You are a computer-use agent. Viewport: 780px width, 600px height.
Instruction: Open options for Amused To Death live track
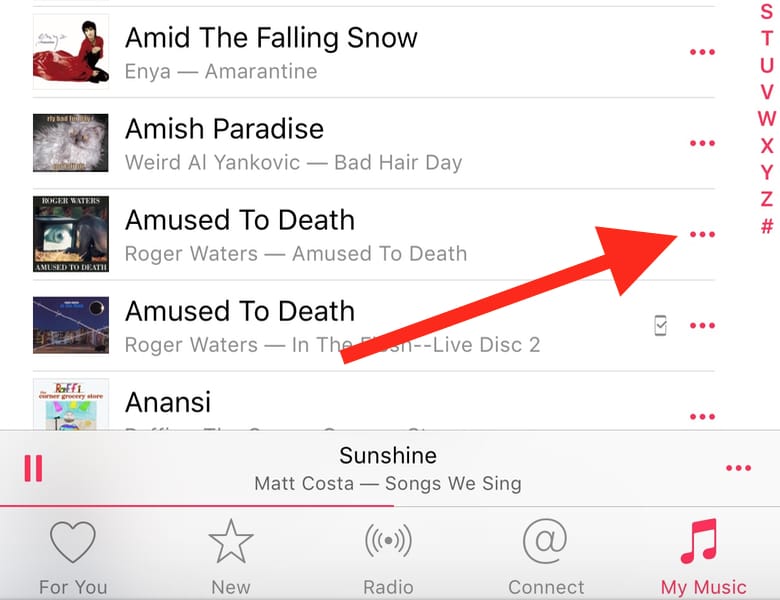click(703, 326)
